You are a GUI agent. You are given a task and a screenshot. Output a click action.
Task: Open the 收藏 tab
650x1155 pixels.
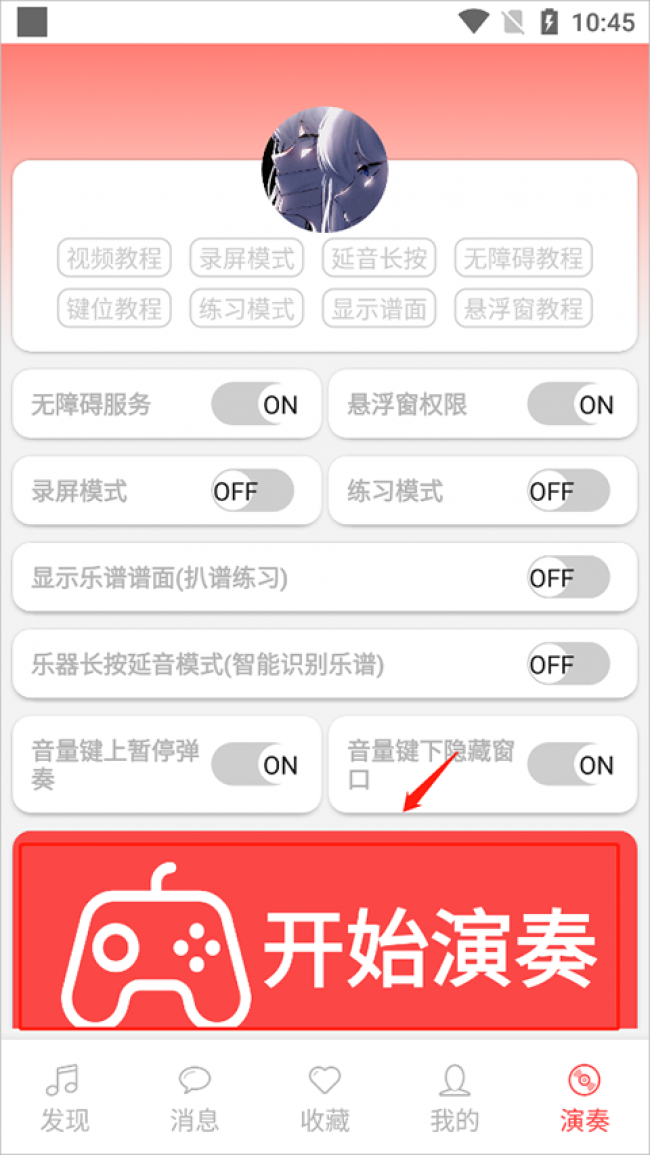click(x=325, y=1097)
